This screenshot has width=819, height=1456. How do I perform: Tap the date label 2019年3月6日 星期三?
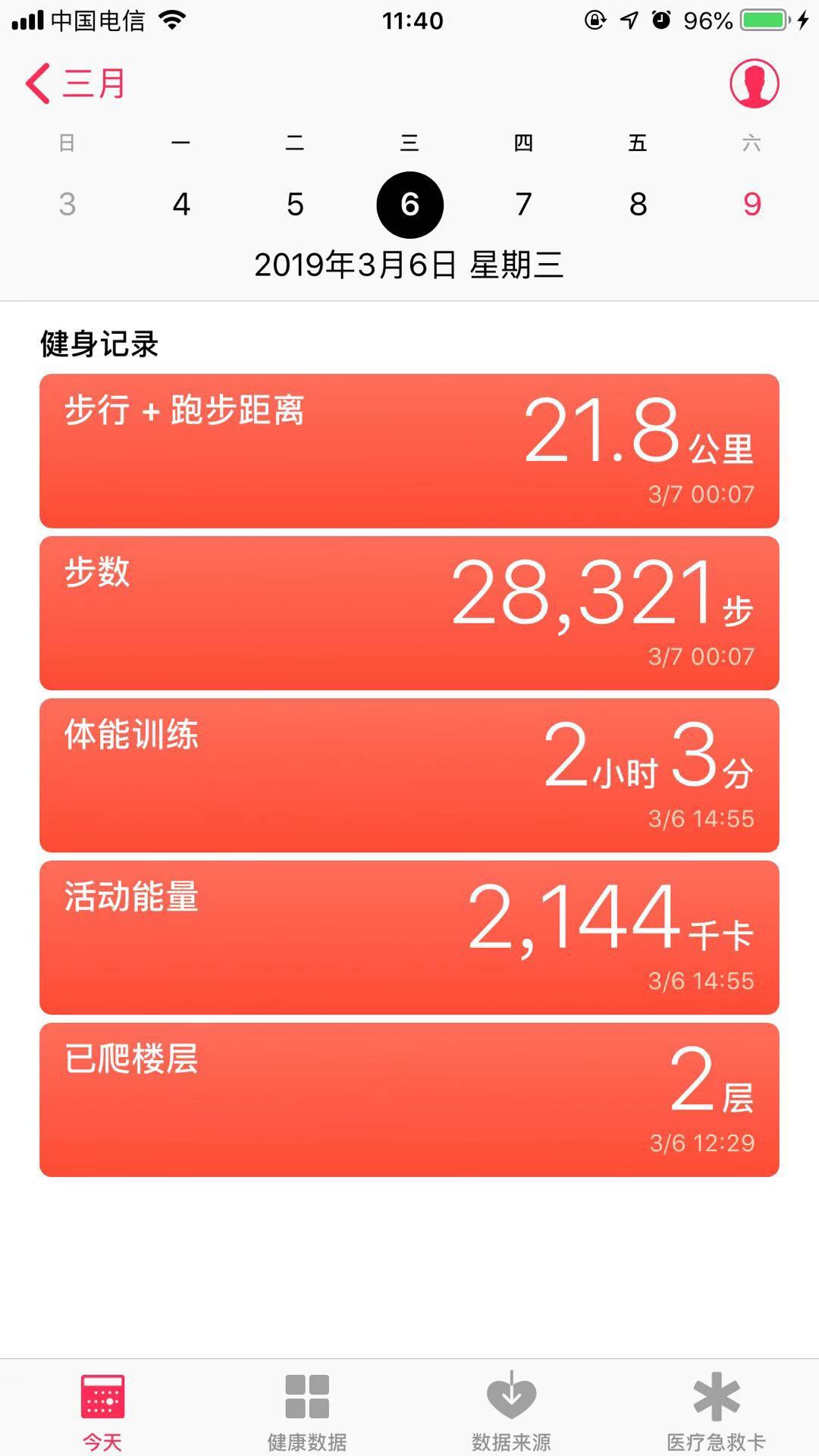(409, 265)
